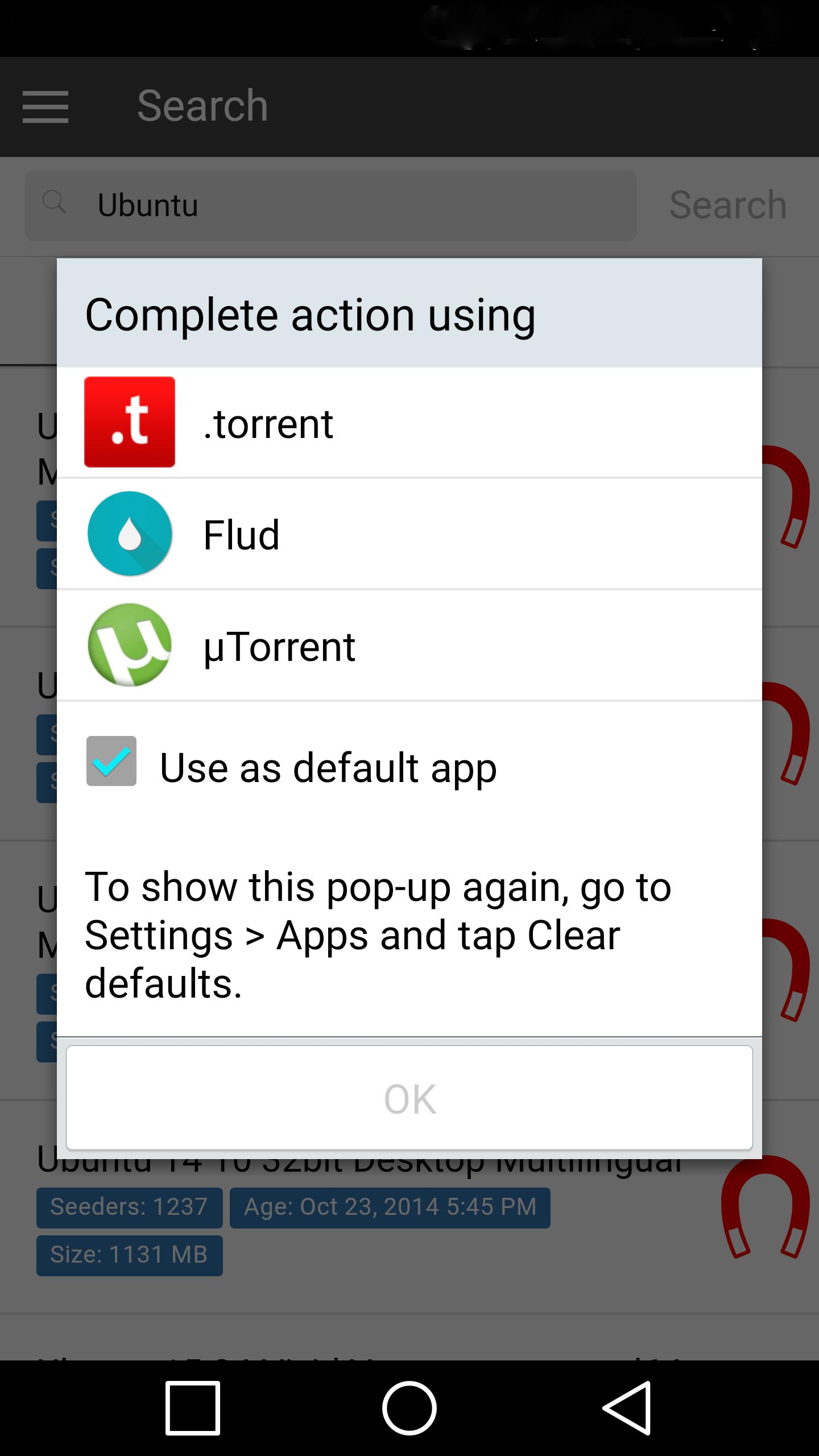819x1456 pixels.
Task: Go back with the system back button
Action: (x=627, y=1408)
